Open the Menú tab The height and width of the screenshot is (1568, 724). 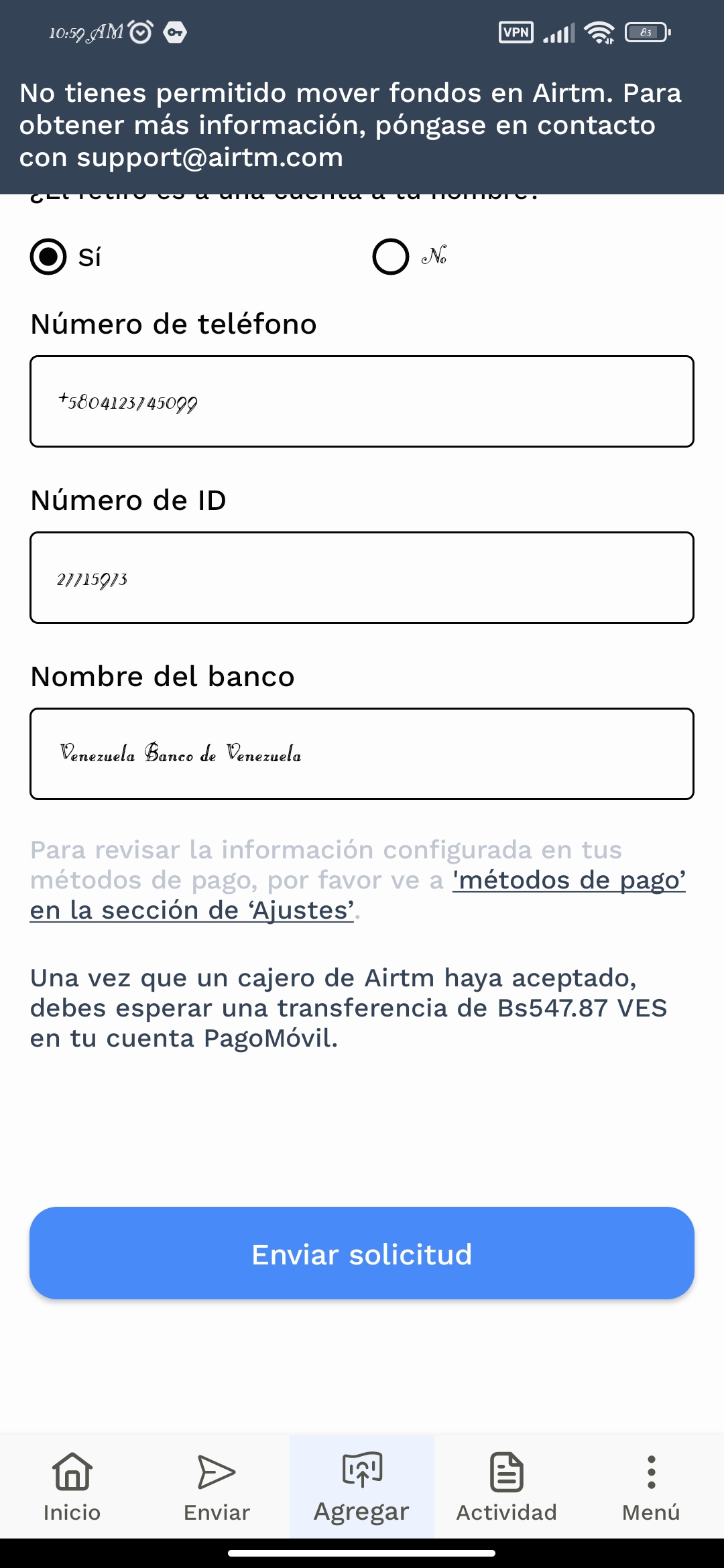pyautogui.click(x=651, y=1486)
